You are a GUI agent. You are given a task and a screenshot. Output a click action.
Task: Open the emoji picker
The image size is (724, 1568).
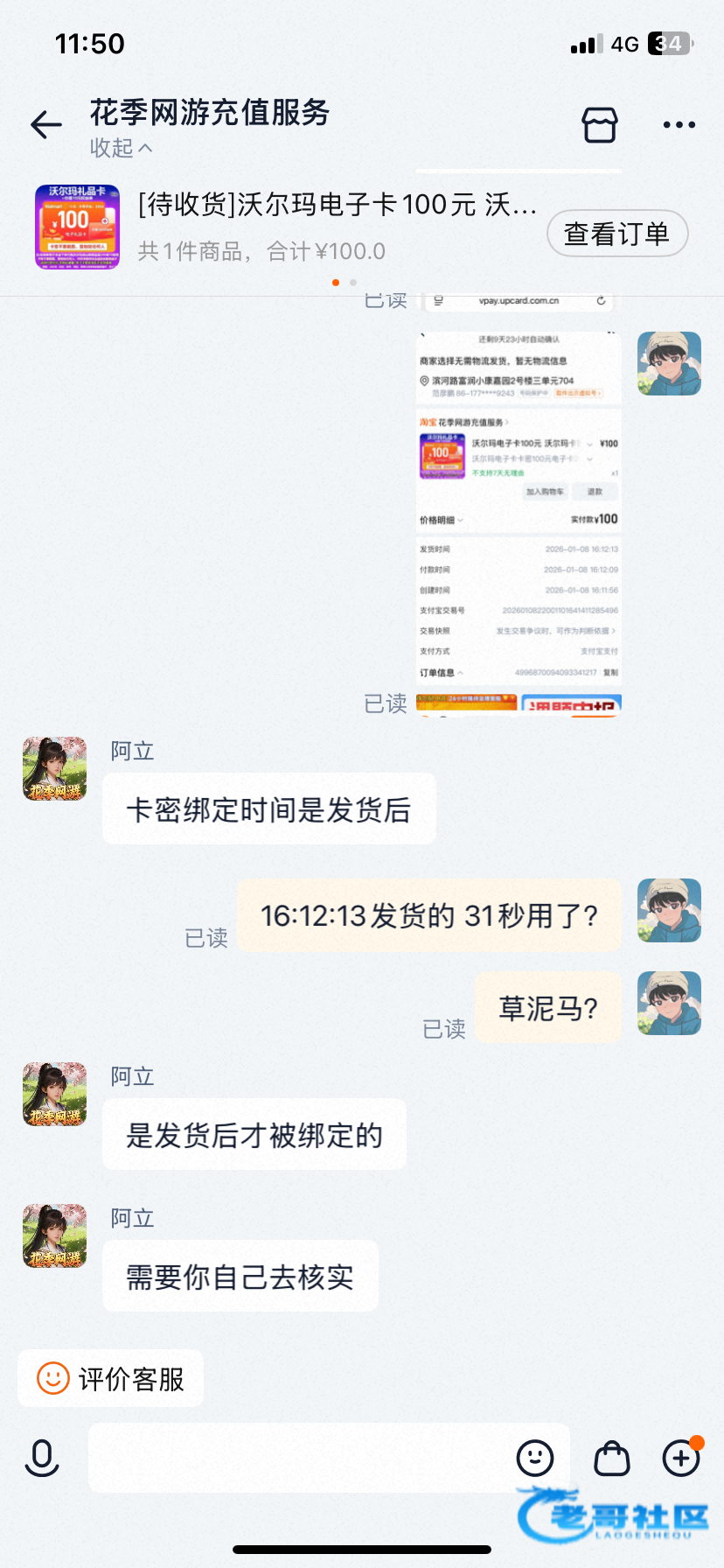click(535, 1458)
